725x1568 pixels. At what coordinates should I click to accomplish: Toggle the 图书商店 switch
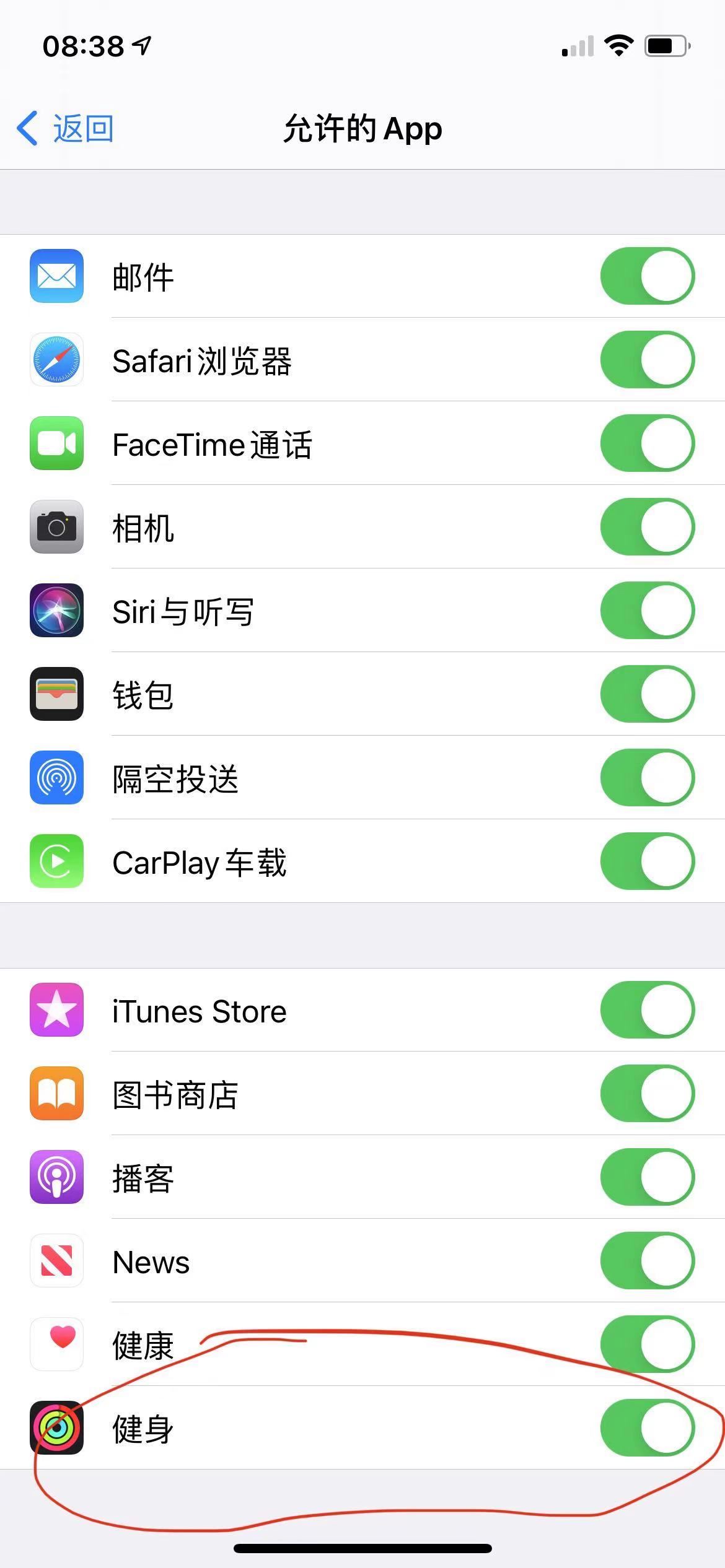coord(647,1094)
